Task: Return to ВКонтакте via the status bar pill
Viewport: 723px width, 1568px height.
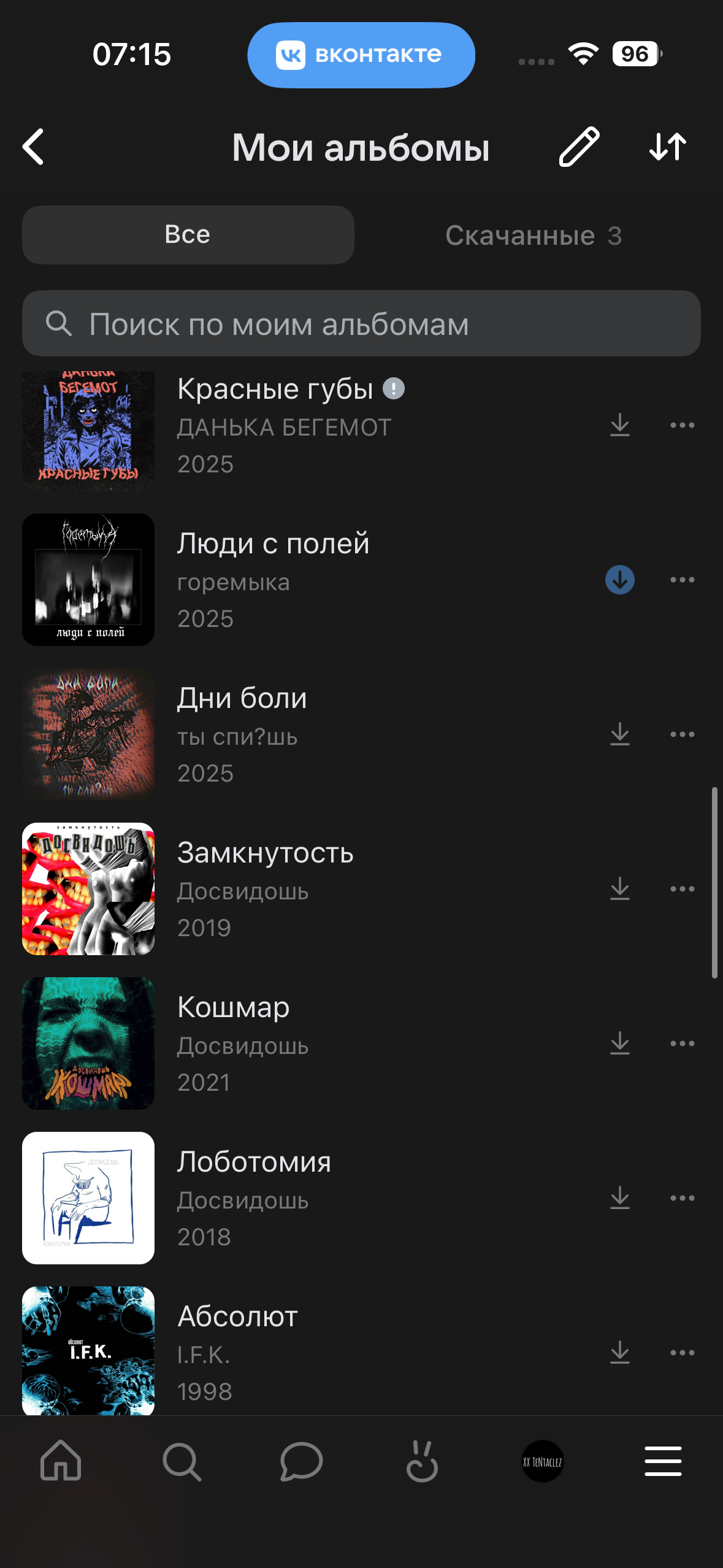Action: [x=361, y=55]
